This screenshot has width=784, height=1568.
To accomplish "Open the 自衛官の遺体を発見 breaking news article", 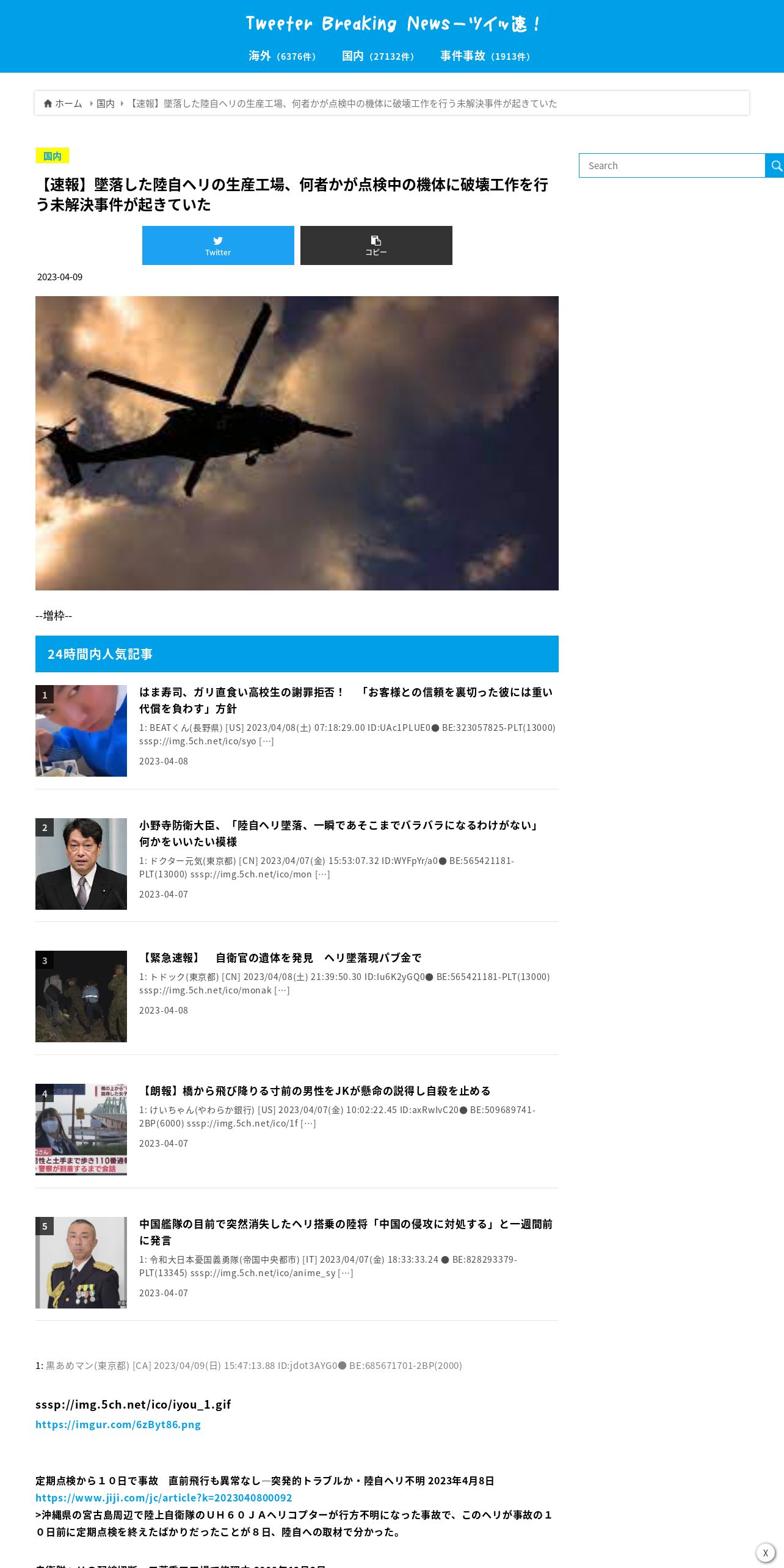I will pos(280,958).
